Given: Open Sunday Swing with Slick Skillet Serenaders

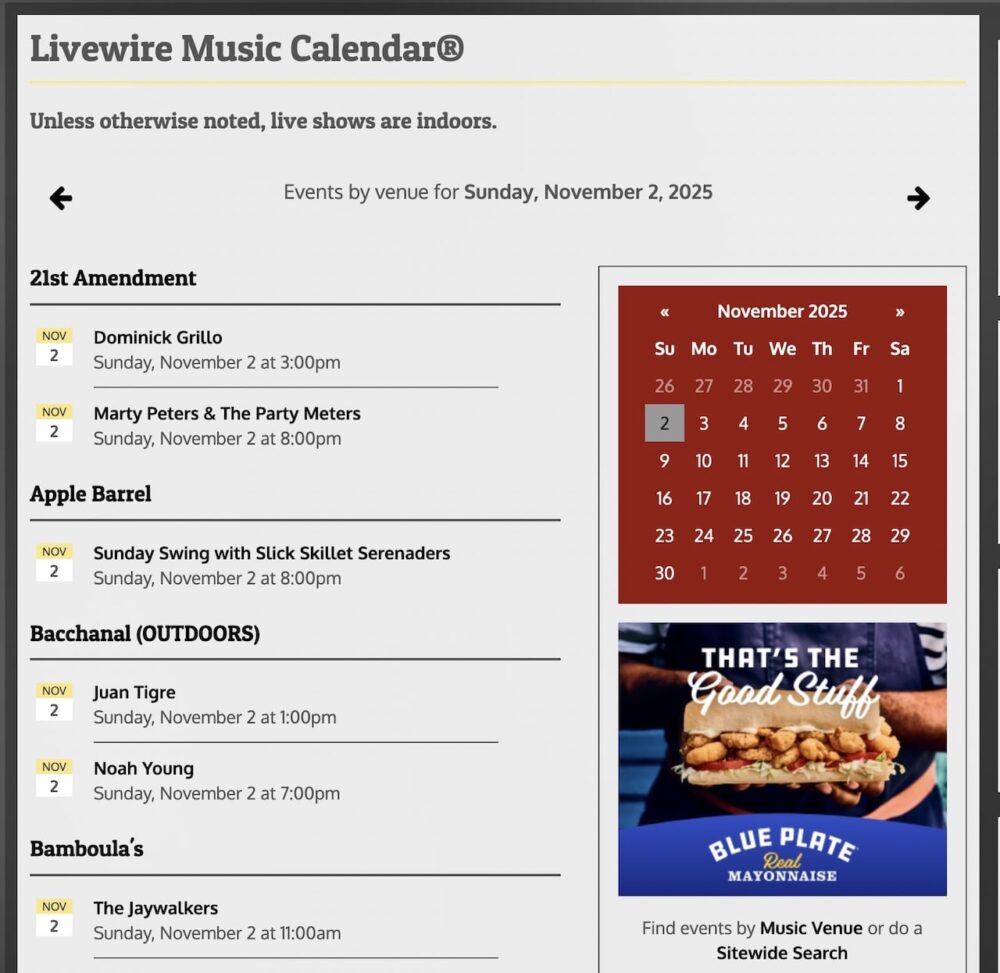Looking at the screenshot, I should (x=272, y=553).
